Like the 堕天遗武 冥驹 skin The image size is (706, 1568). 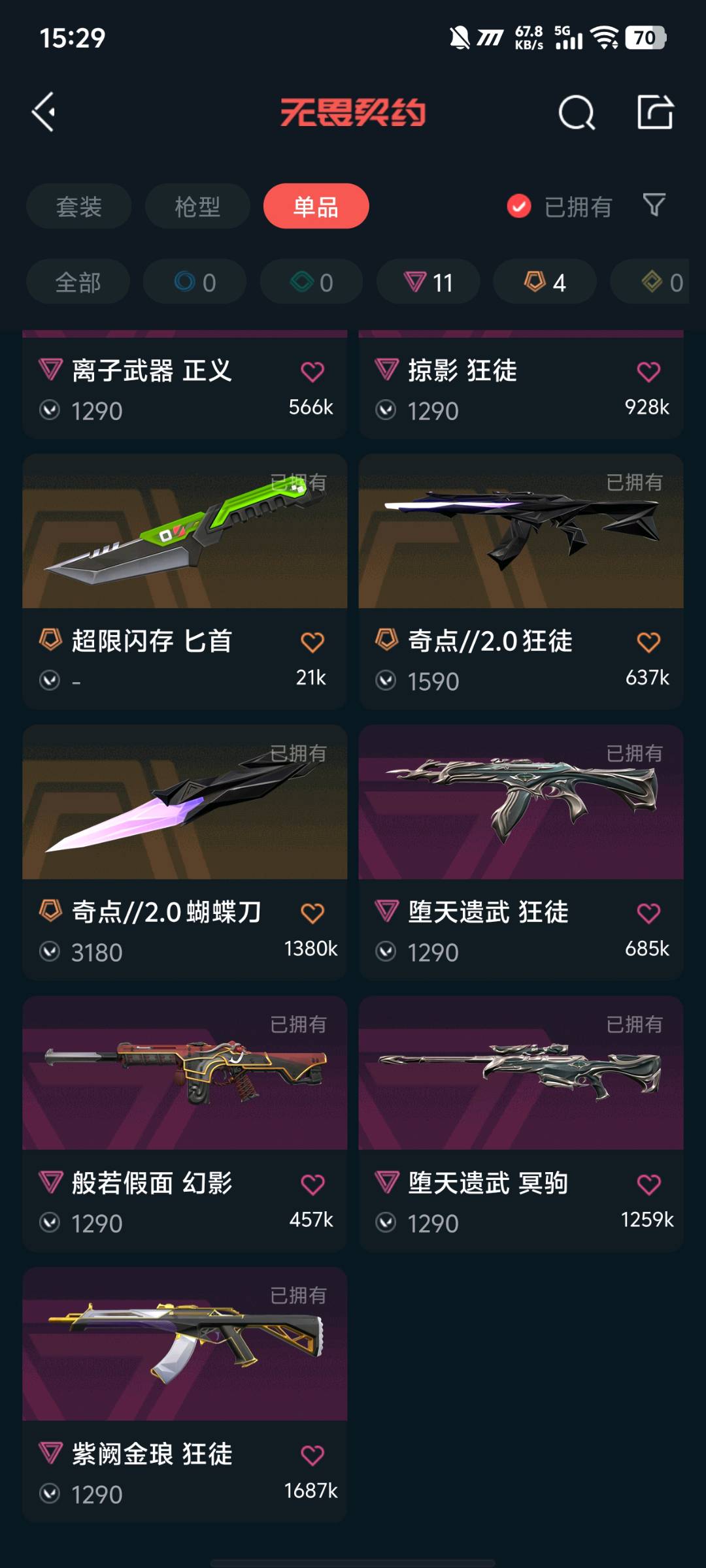pos(648,1184)
